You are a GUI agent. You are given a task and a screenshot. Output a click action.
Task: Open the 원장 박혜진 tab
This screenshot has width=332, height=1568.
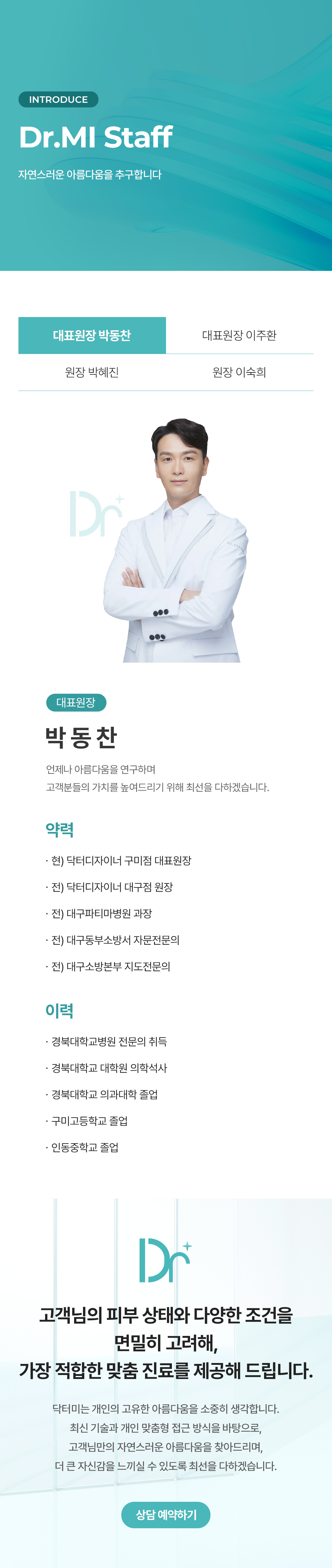(x=92, y=372)
